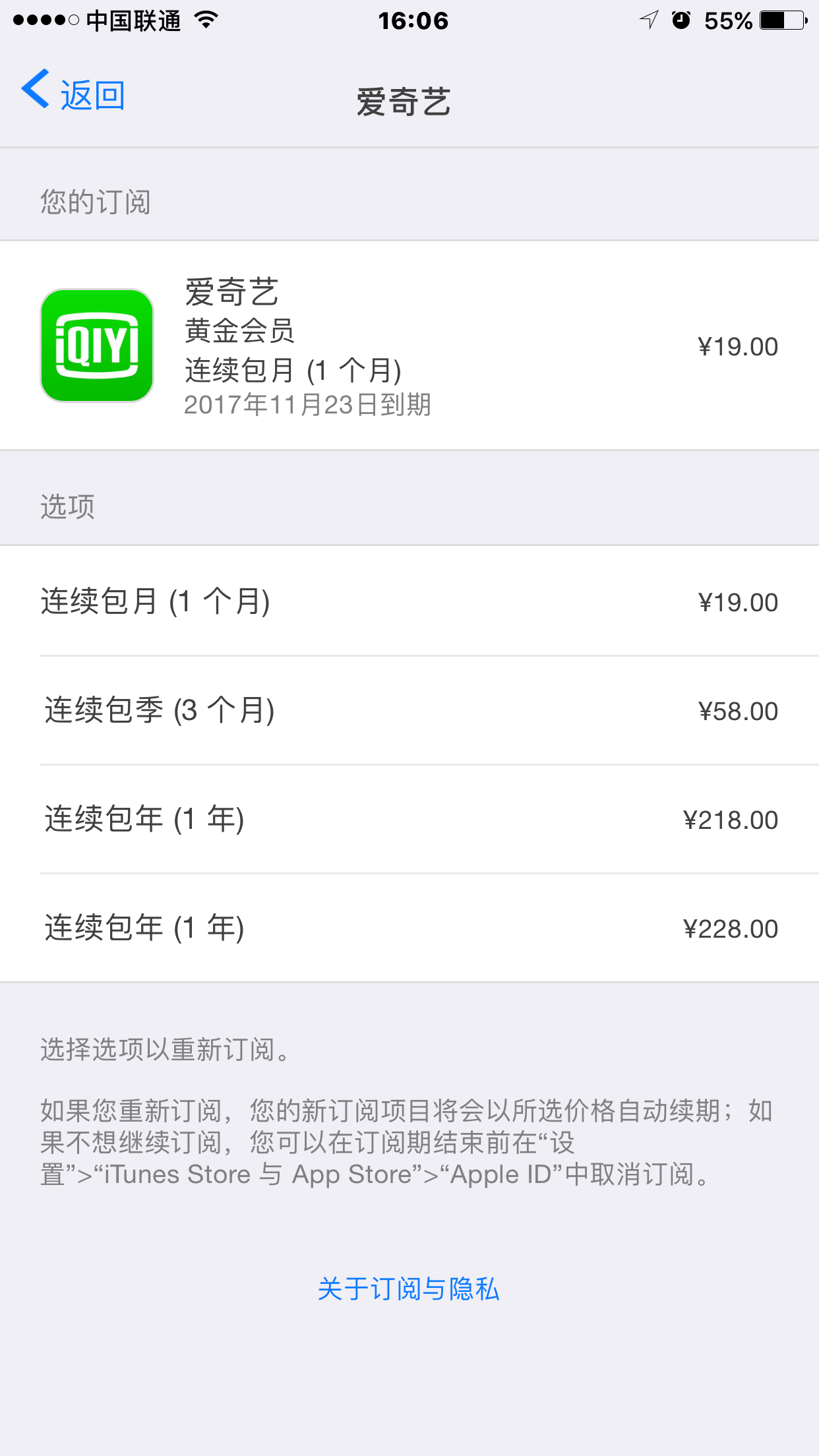The height and width of the screenshot is (1456, 819).
Task: Pick the 连续包年 plan priced ¥218.00
Action: [409, 820]
